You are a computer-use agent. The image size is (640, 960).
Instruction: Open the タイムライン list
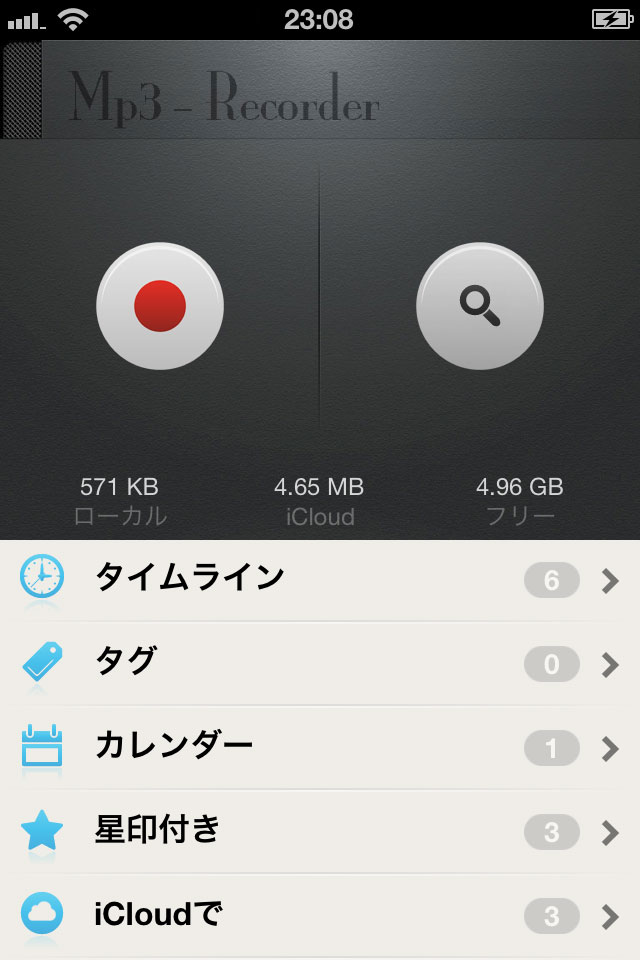(x=320, y=579)
